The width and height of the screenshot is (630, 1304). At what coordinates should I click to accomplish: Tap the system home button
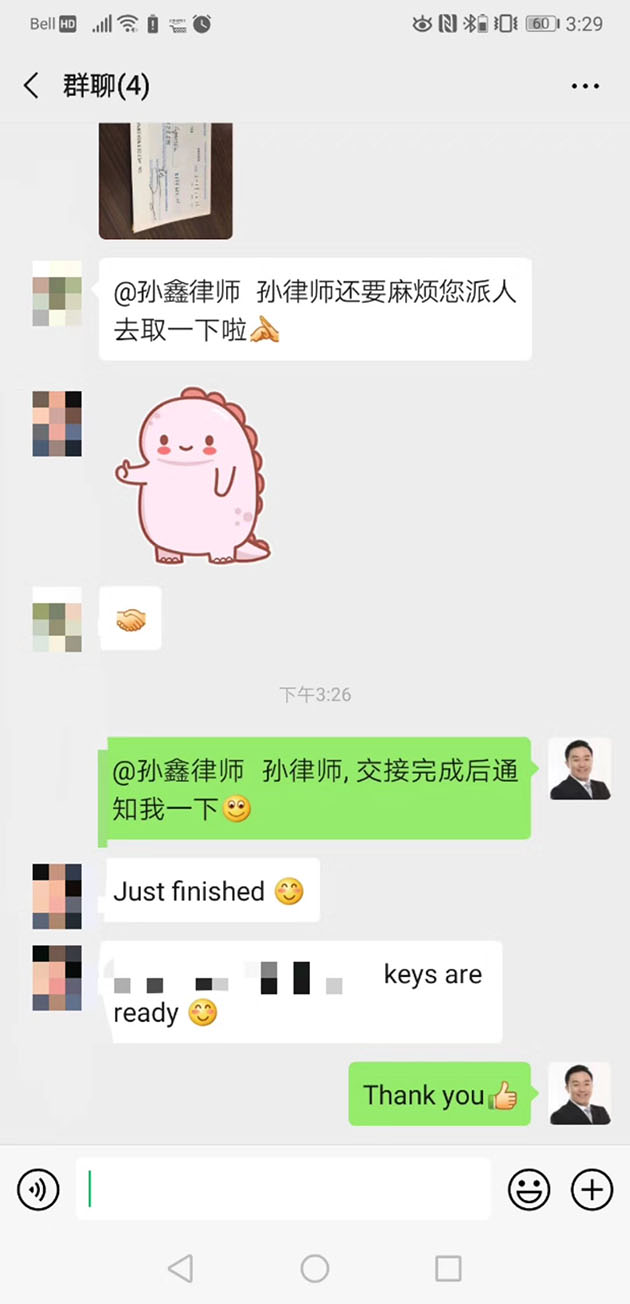pos(315,1268)
